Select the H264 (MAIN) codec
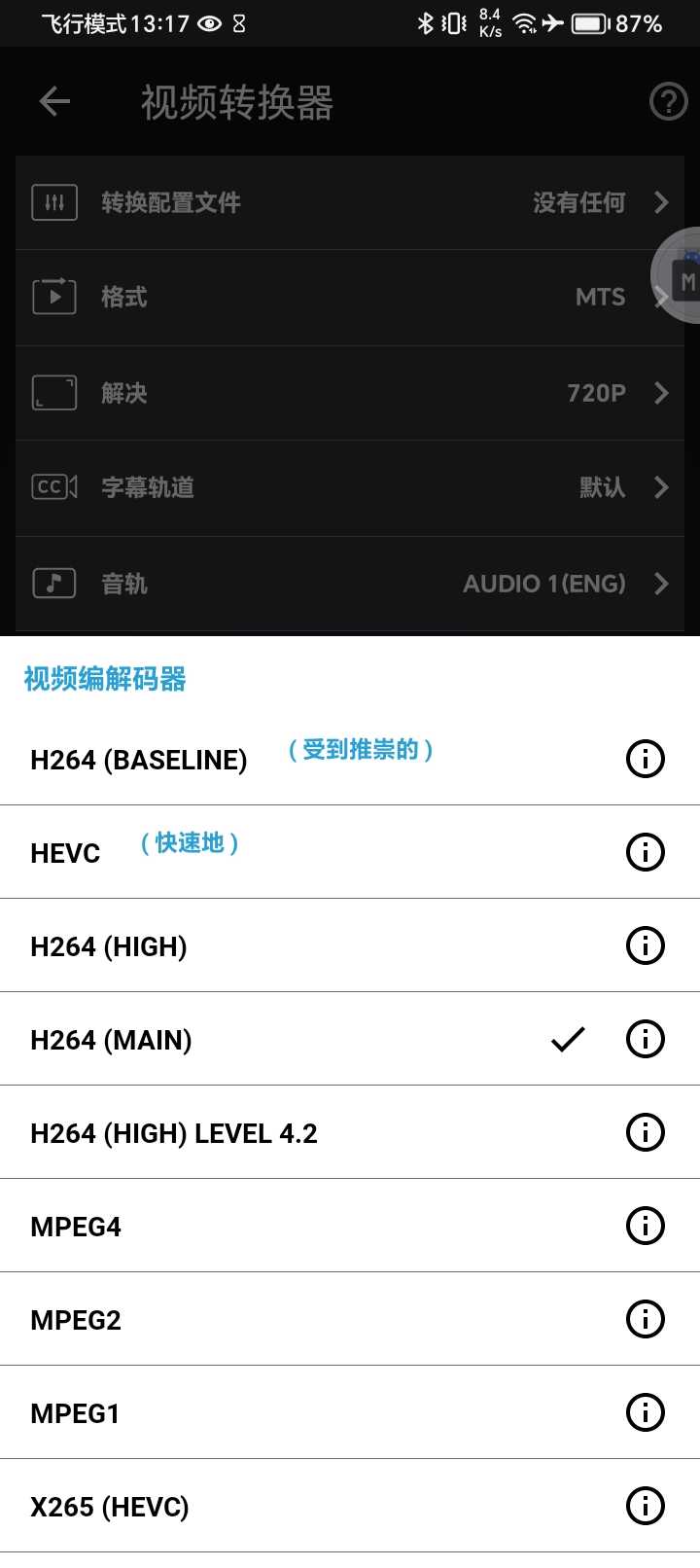700x1568 pixels. pos(111,1040)
